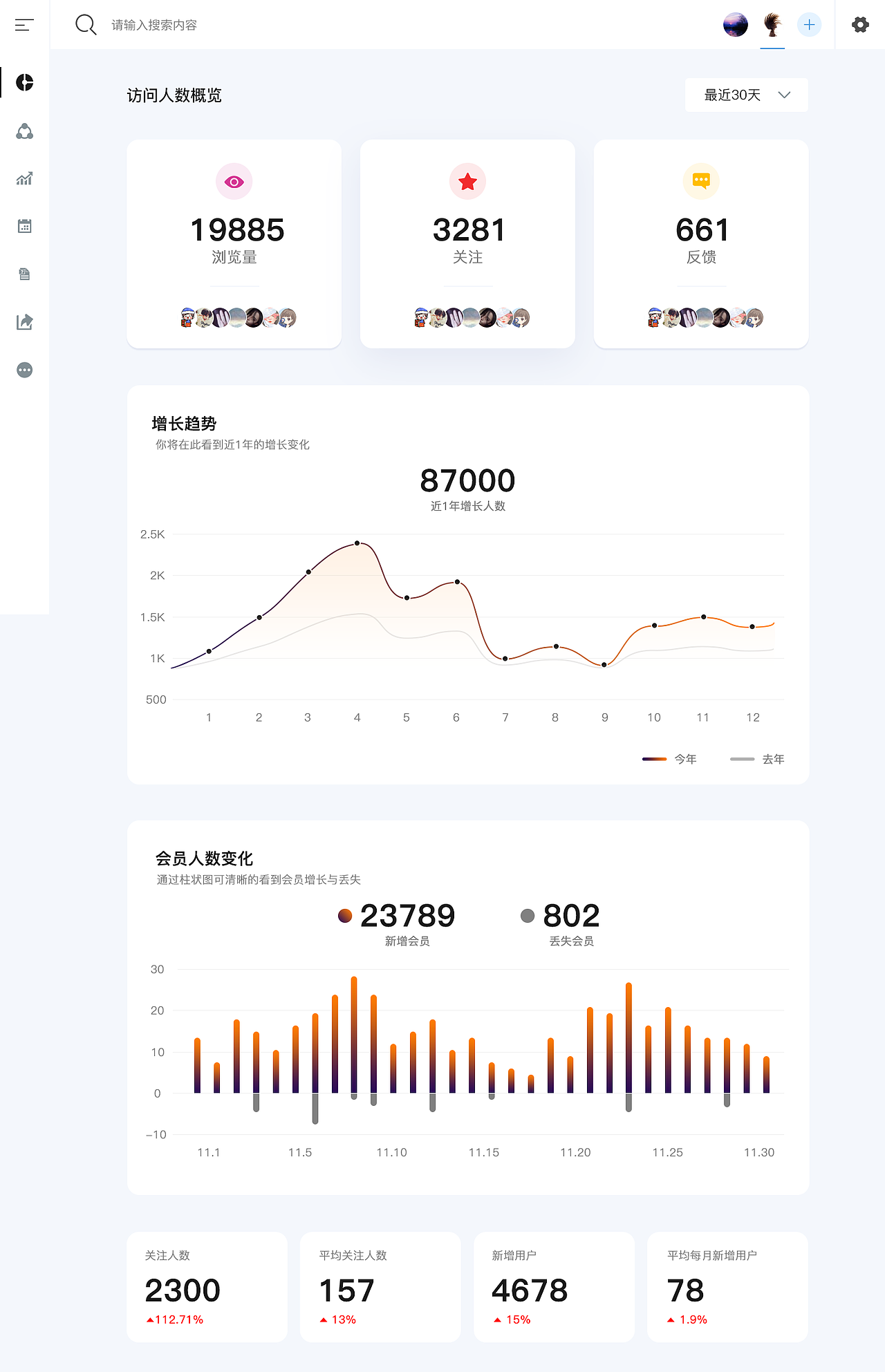Open the analytics trend icon in the sidebar
The width and height of the screenshot is (885, 1372).
point(24,178)
